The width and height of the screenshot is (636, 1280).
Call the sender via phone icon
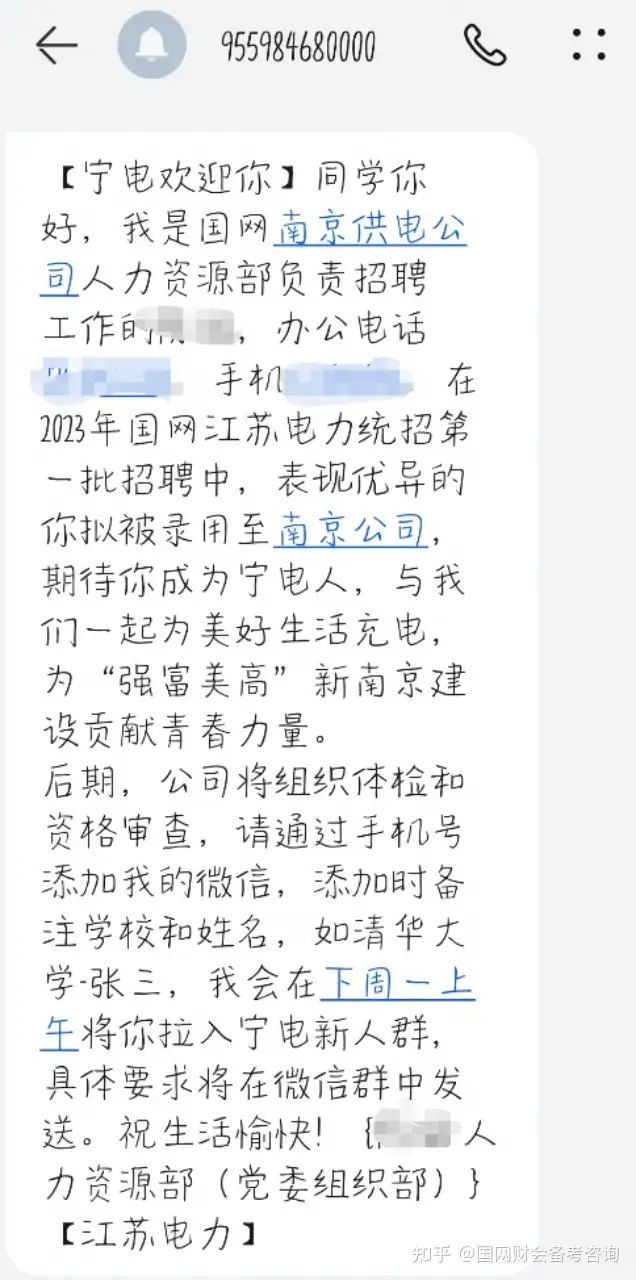coord(485,45)
